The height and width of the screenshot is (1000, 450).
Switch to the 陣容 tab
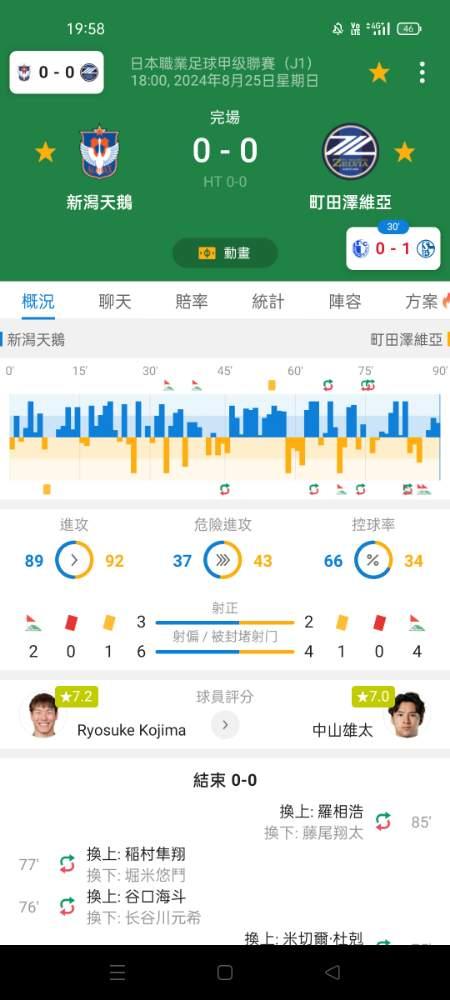345,302
